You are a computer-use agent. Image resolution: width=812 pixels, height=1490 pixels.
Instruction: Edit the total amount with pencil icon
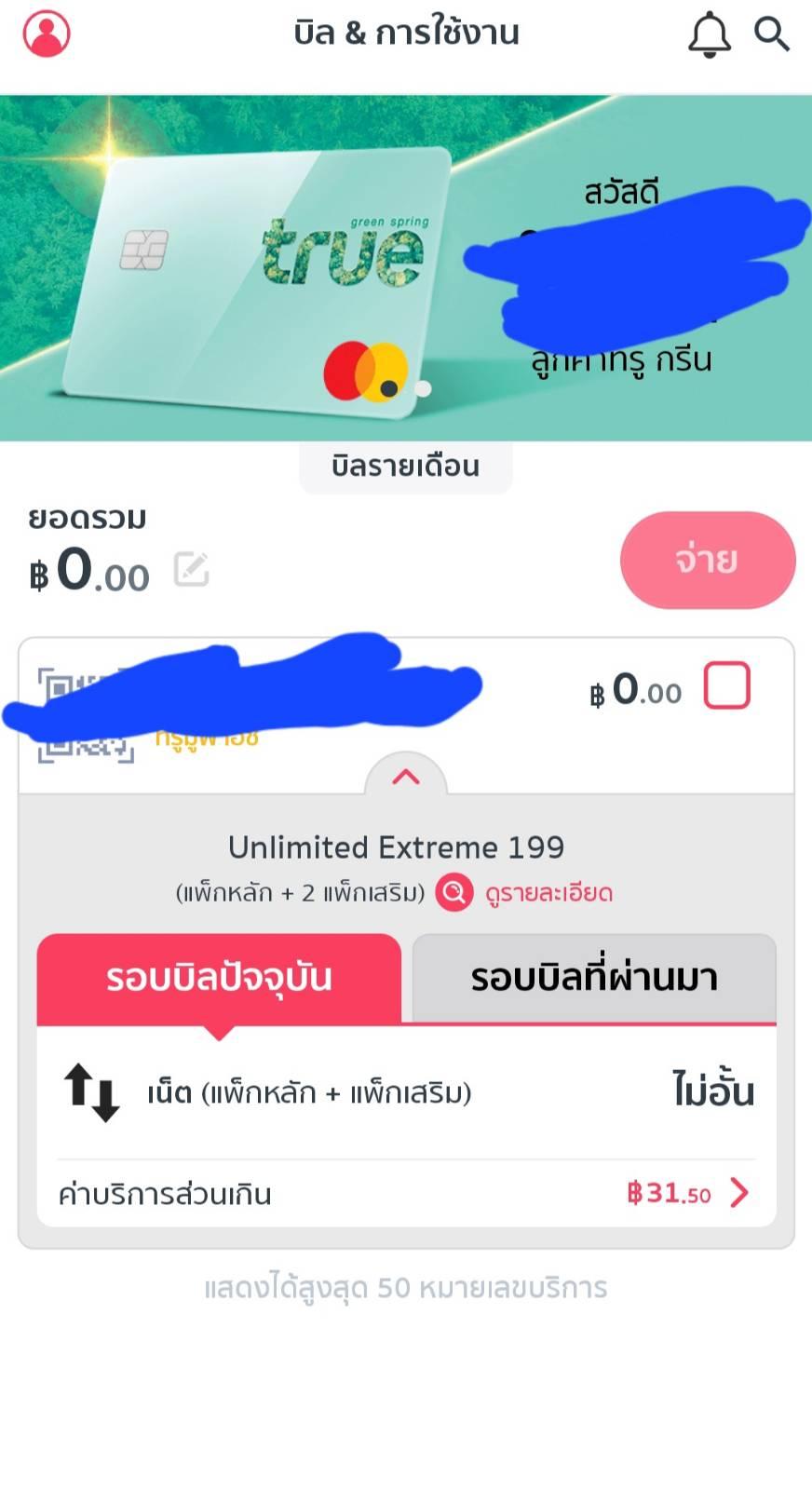point(192,569)
